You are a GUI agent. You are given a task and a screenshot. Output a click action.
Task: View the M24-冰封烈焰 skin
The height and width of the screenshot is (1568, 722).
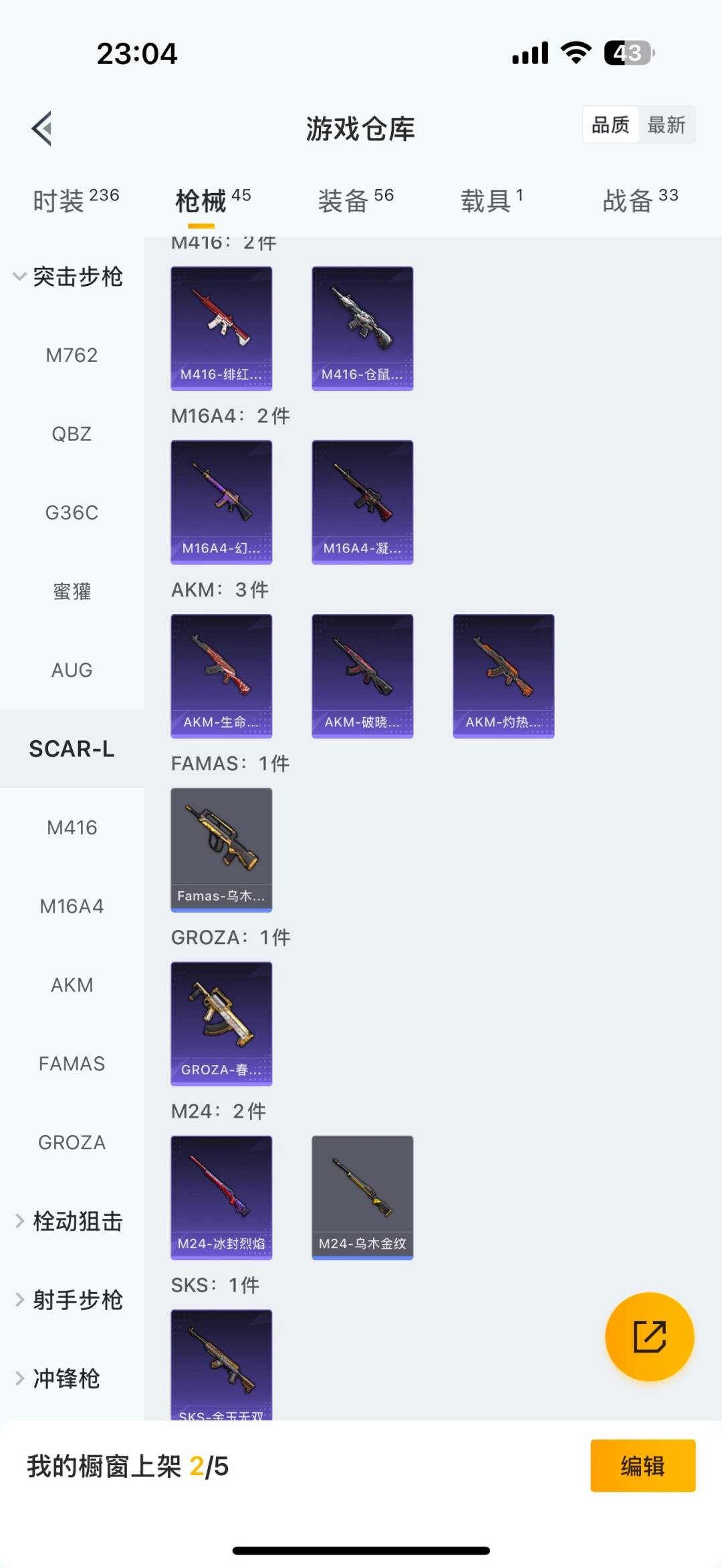pyautogui.click(x=221, y=1197)
